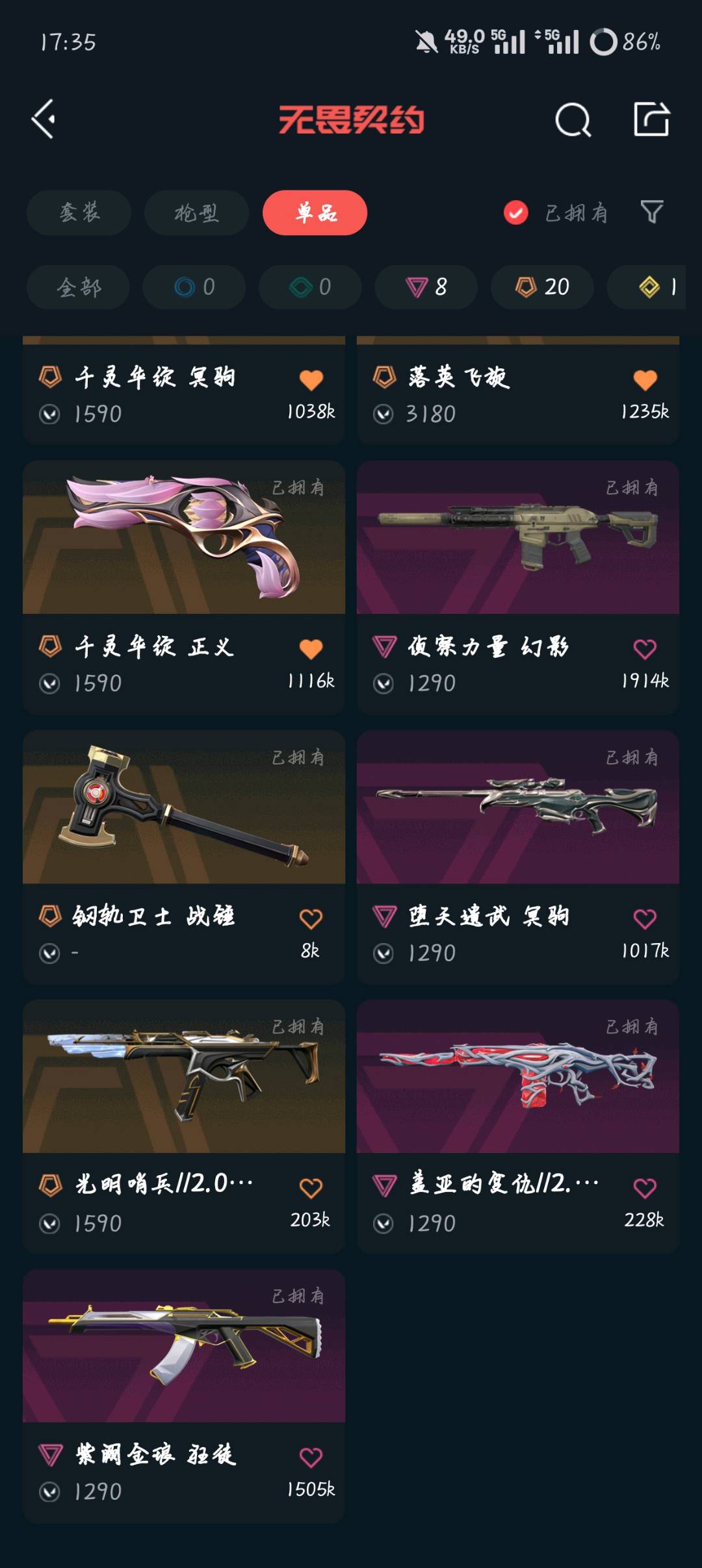Tap the share icon in the header

(x=651, y=119)
